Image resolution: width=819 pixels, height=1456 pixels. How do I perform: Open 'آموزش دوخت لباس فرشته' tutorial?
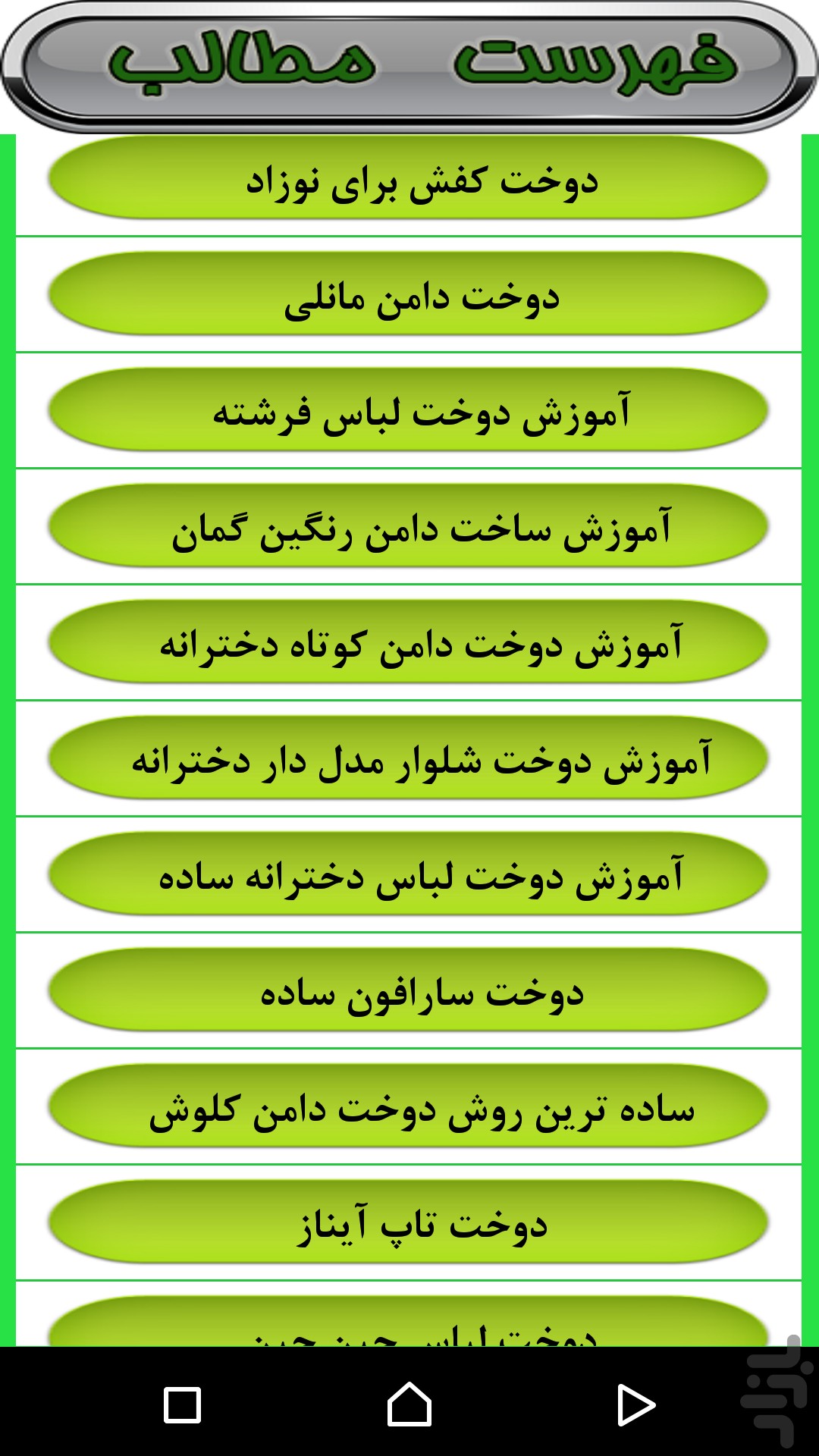409,410
